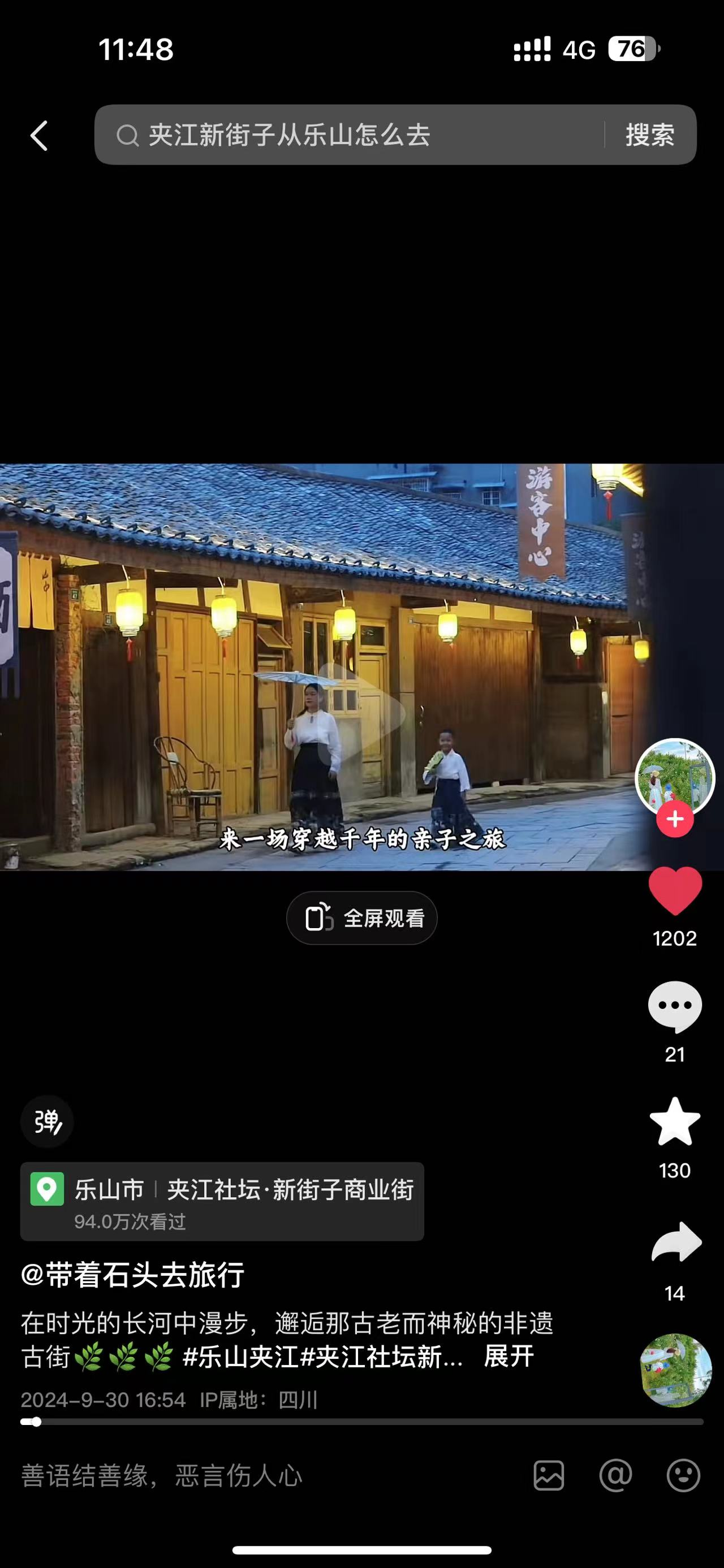Screen dimensions: 724x1568
Task: Open @带着石头去旅行 username
Action: [133, 1275]
